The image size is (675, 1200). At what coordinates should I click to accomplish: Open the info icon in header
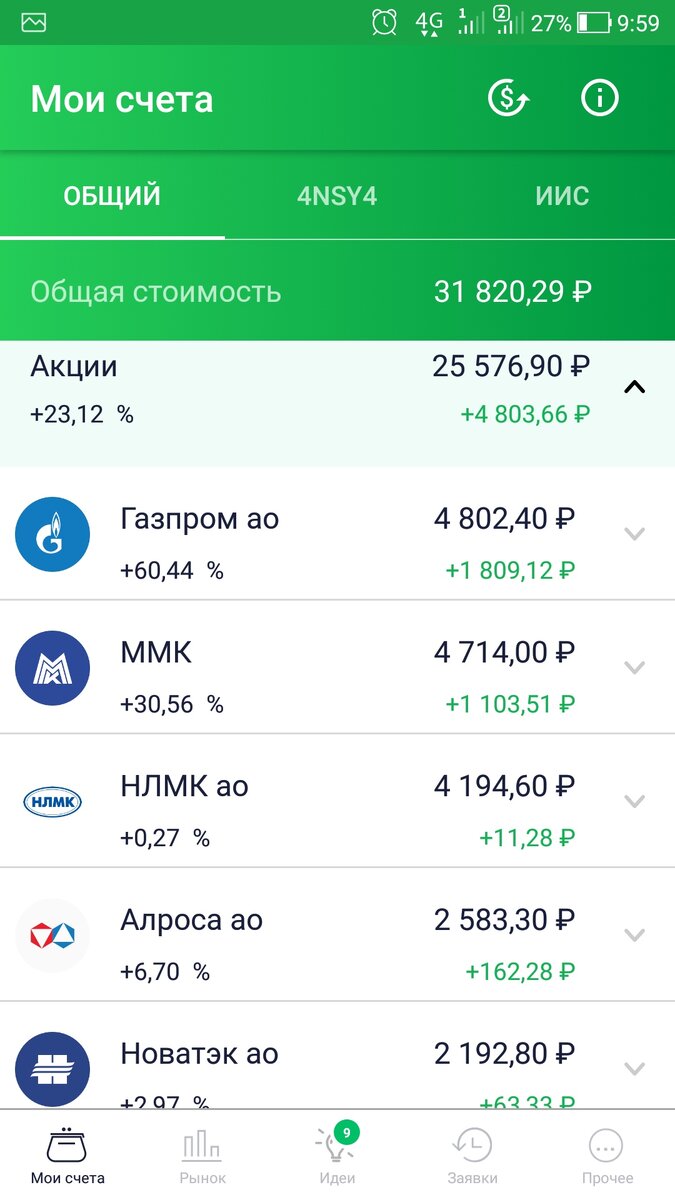pyautogui.click(x=600, y=98)
